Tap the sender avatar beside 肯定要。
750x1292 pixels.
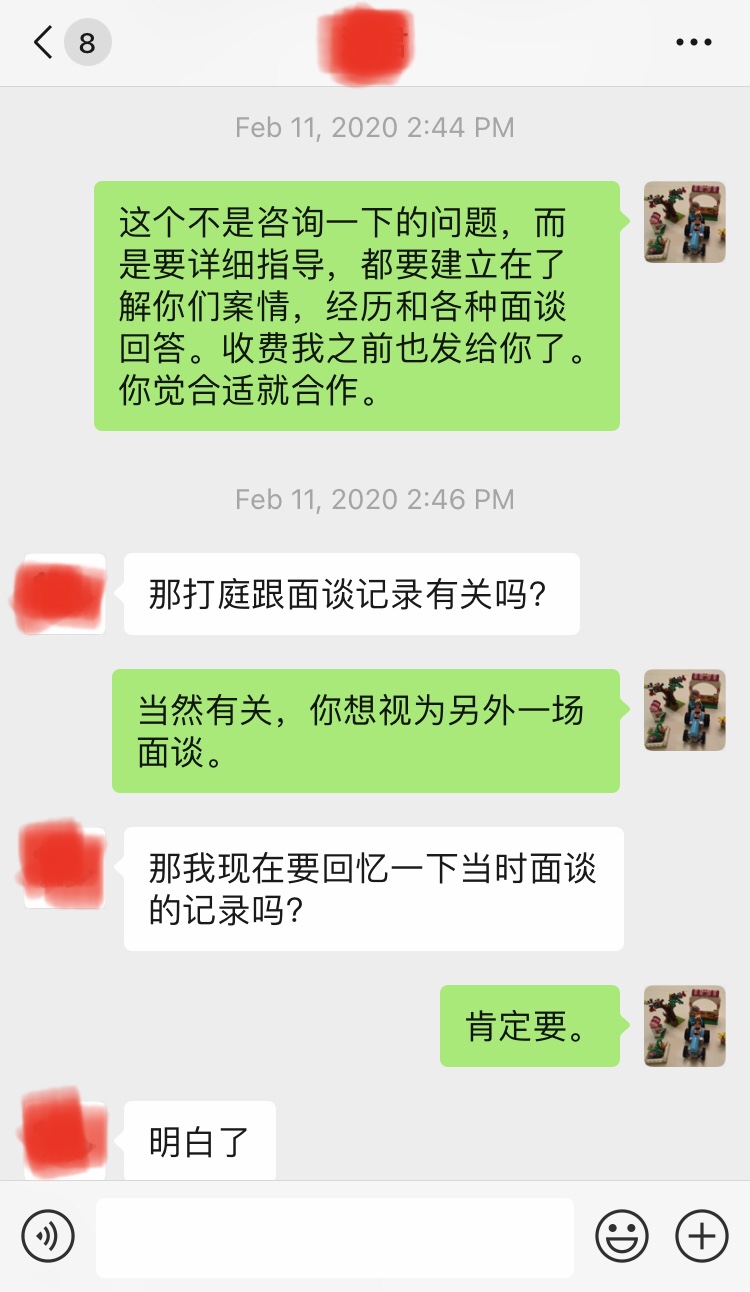[684, 1026]
